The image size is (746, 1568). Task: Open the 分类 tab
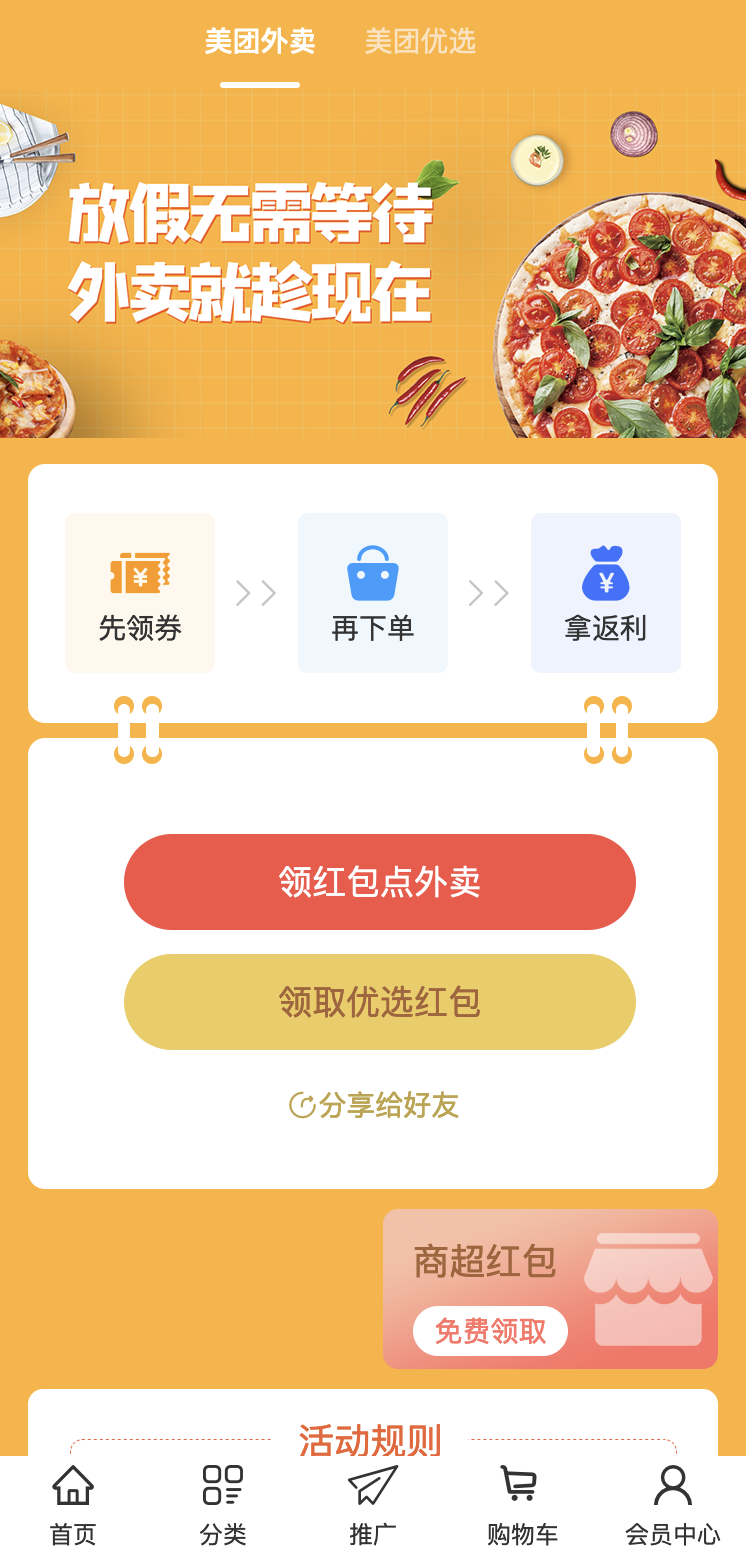click(222, 1505)
